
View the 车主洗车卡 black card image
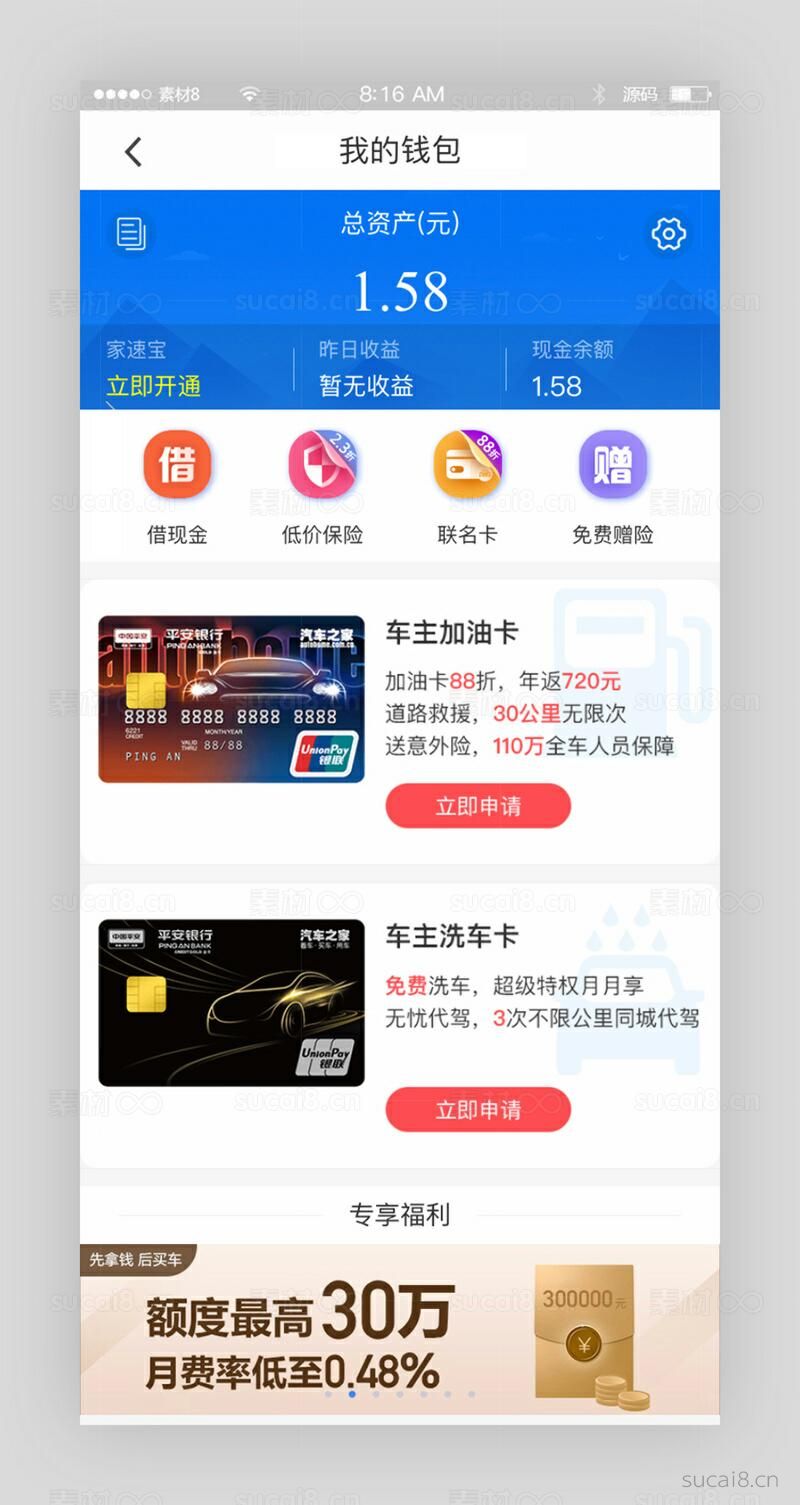231,1002
